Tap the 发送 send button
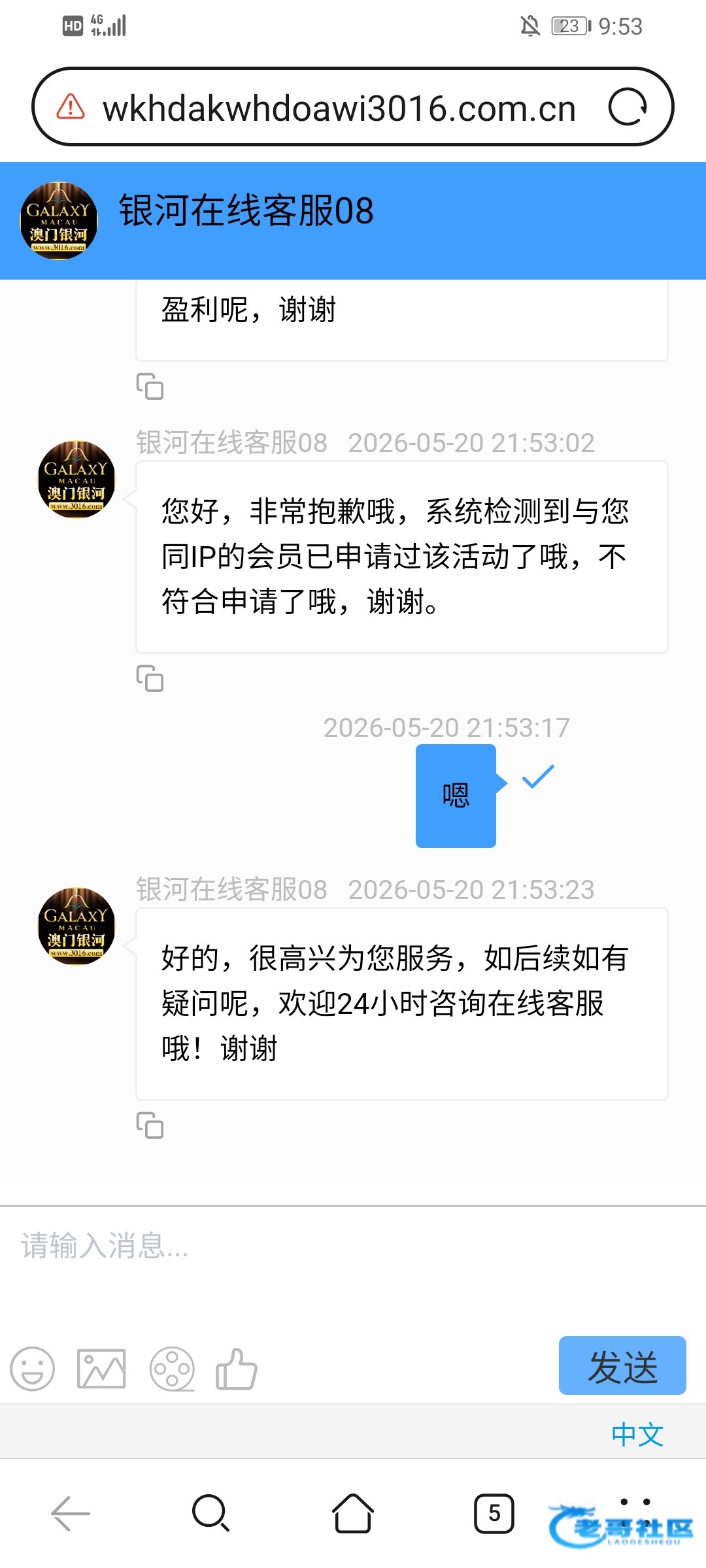This screenshot has height=1568, width=706. pyautogui.click(x=622, y=1365)
